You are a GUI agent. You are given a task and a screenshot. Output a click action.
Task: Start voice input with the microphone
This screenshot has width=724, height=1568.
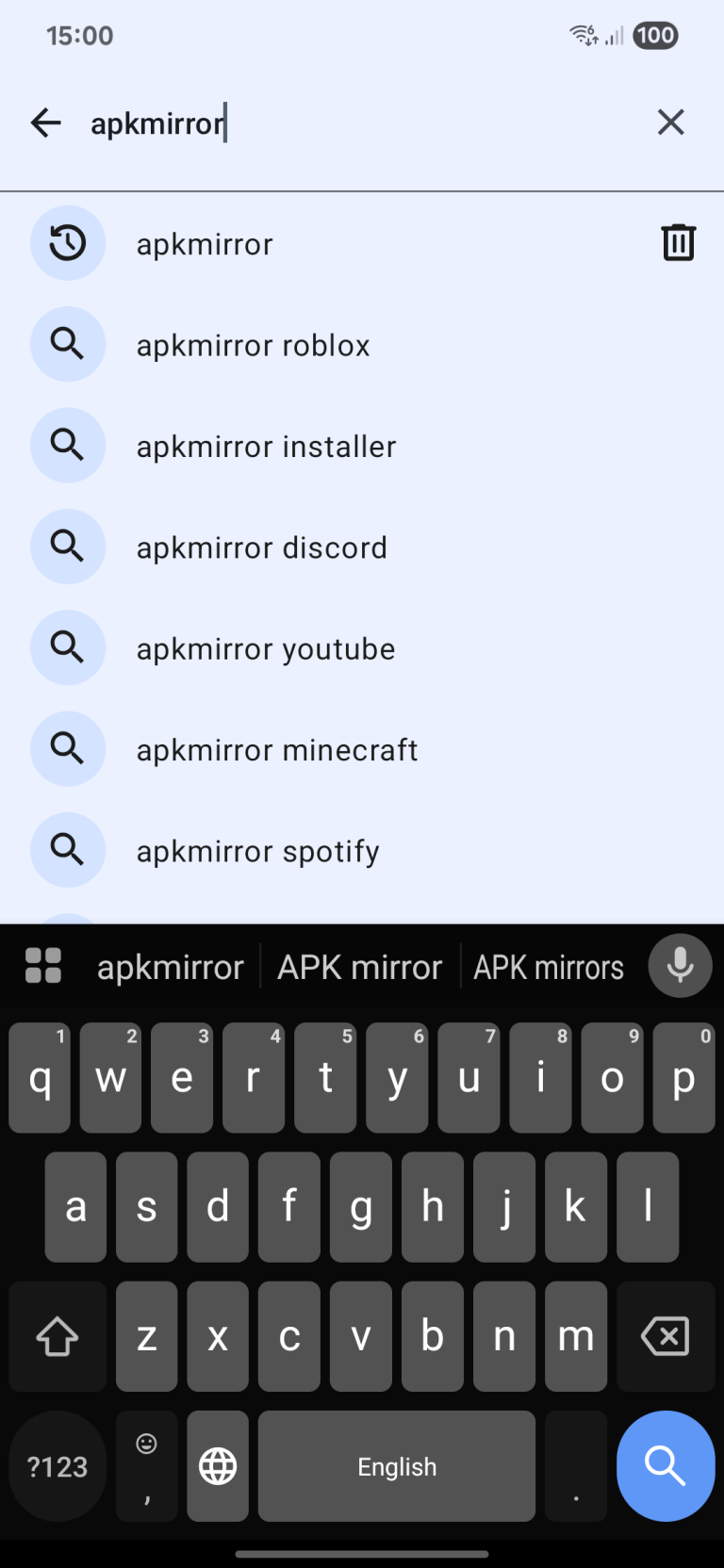tap(680, 966)
